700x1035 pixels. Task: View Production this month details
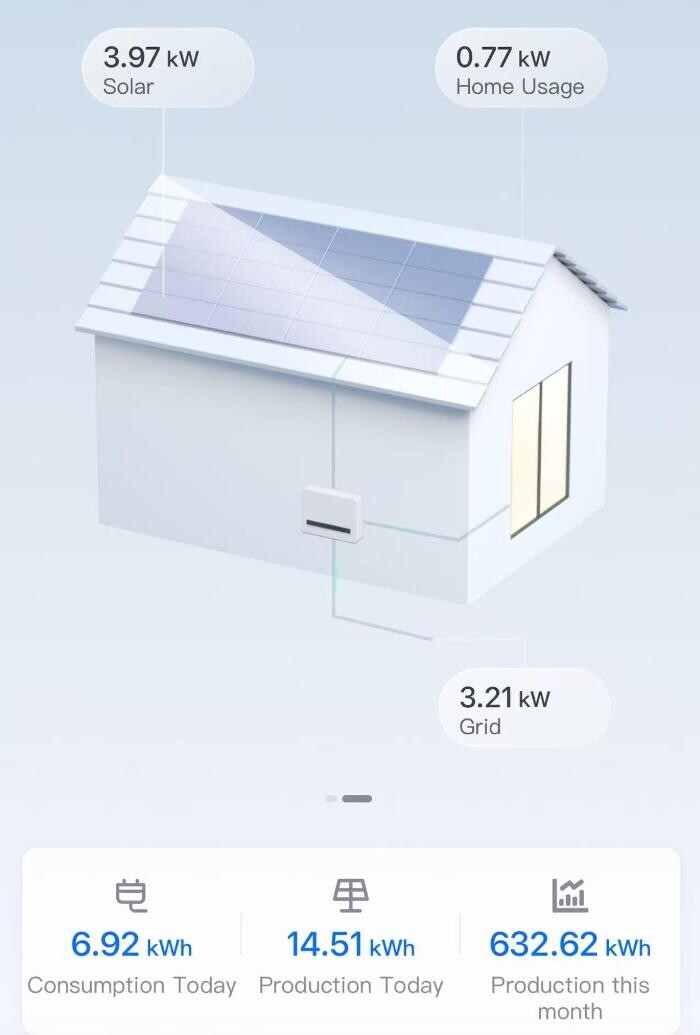pos(569,945)
